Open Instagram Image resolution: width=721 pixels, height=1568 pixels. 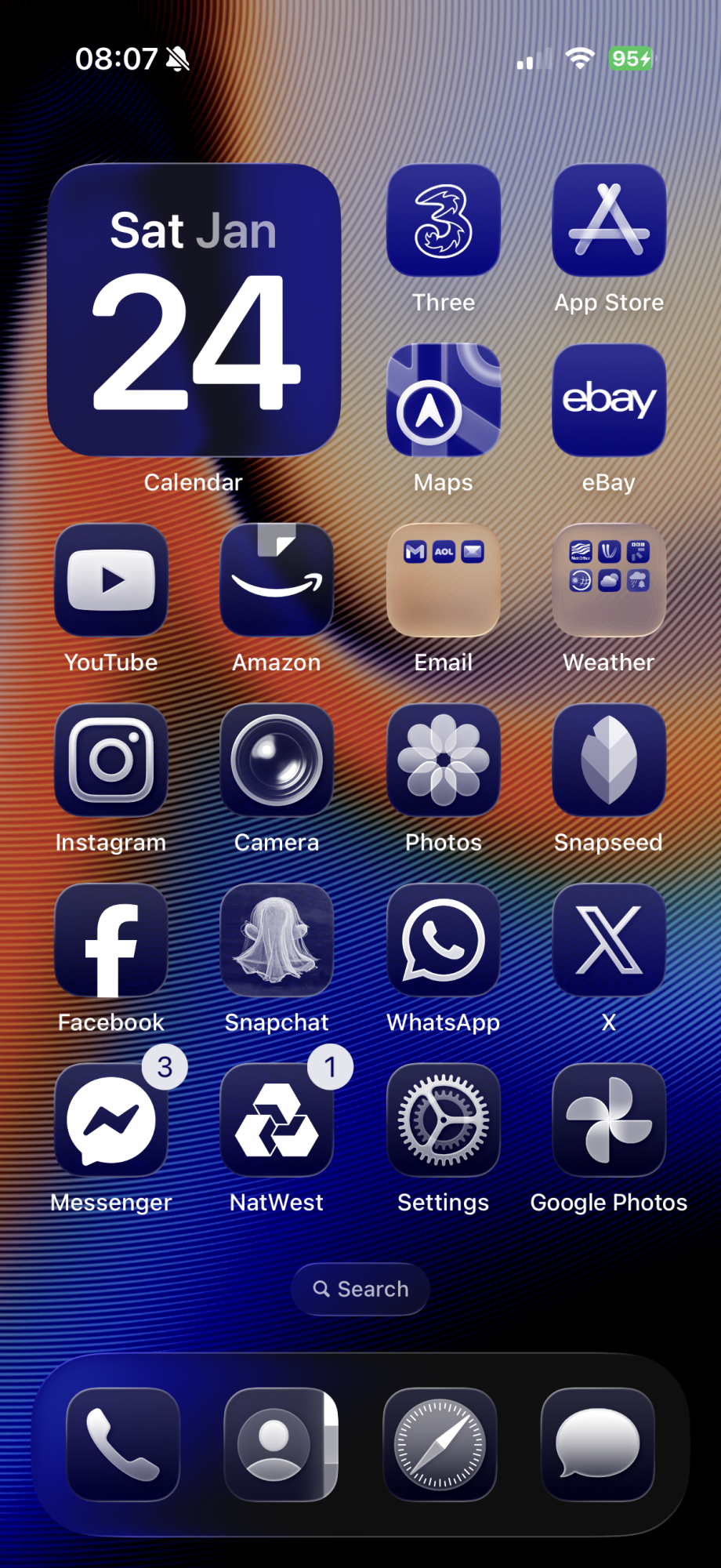pyautogui.click(x=111, y=760)
